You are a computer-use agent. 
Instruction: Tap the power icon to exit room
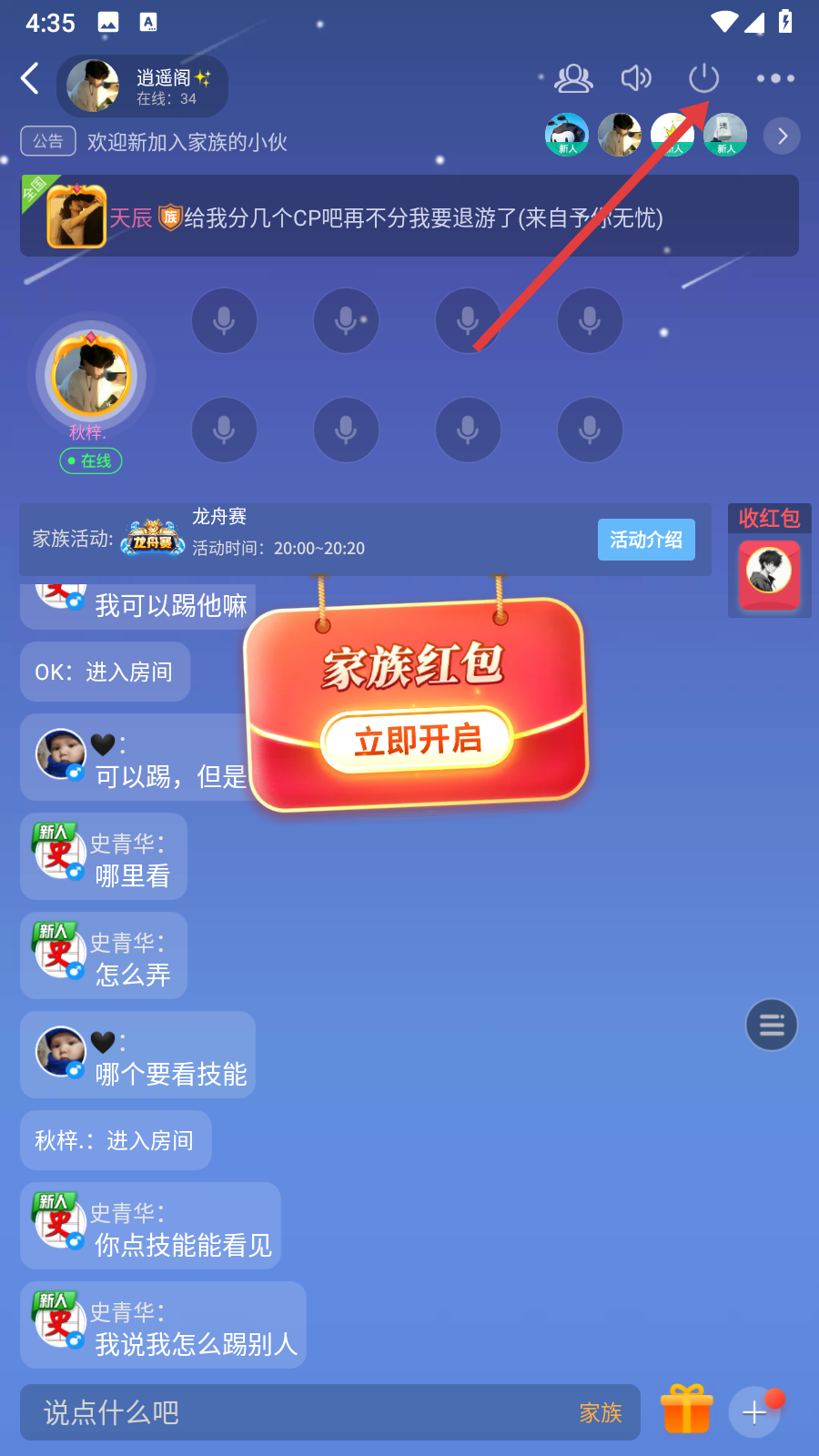click(x=703, y=79)
